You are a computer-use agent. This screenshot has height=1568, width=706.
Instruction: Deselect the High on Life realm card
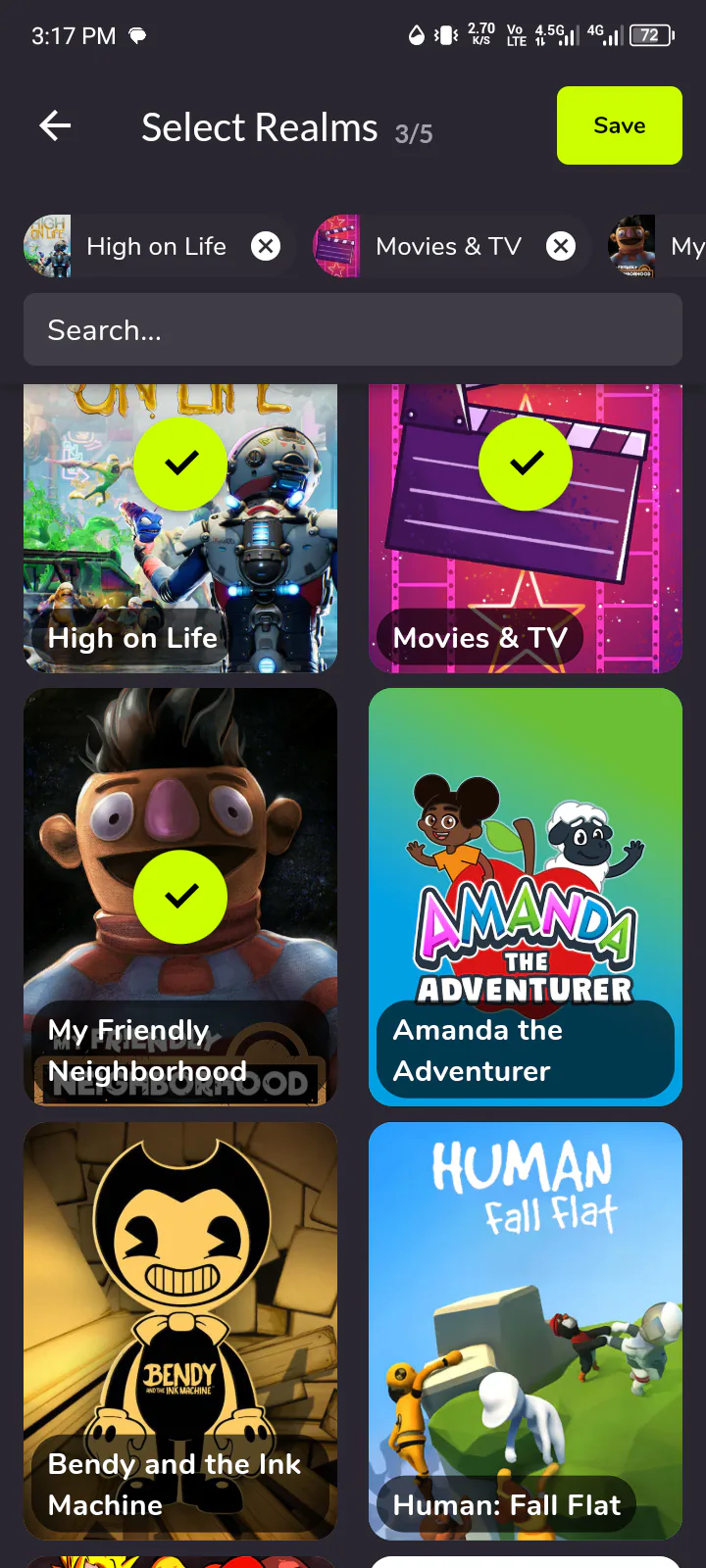180,529
